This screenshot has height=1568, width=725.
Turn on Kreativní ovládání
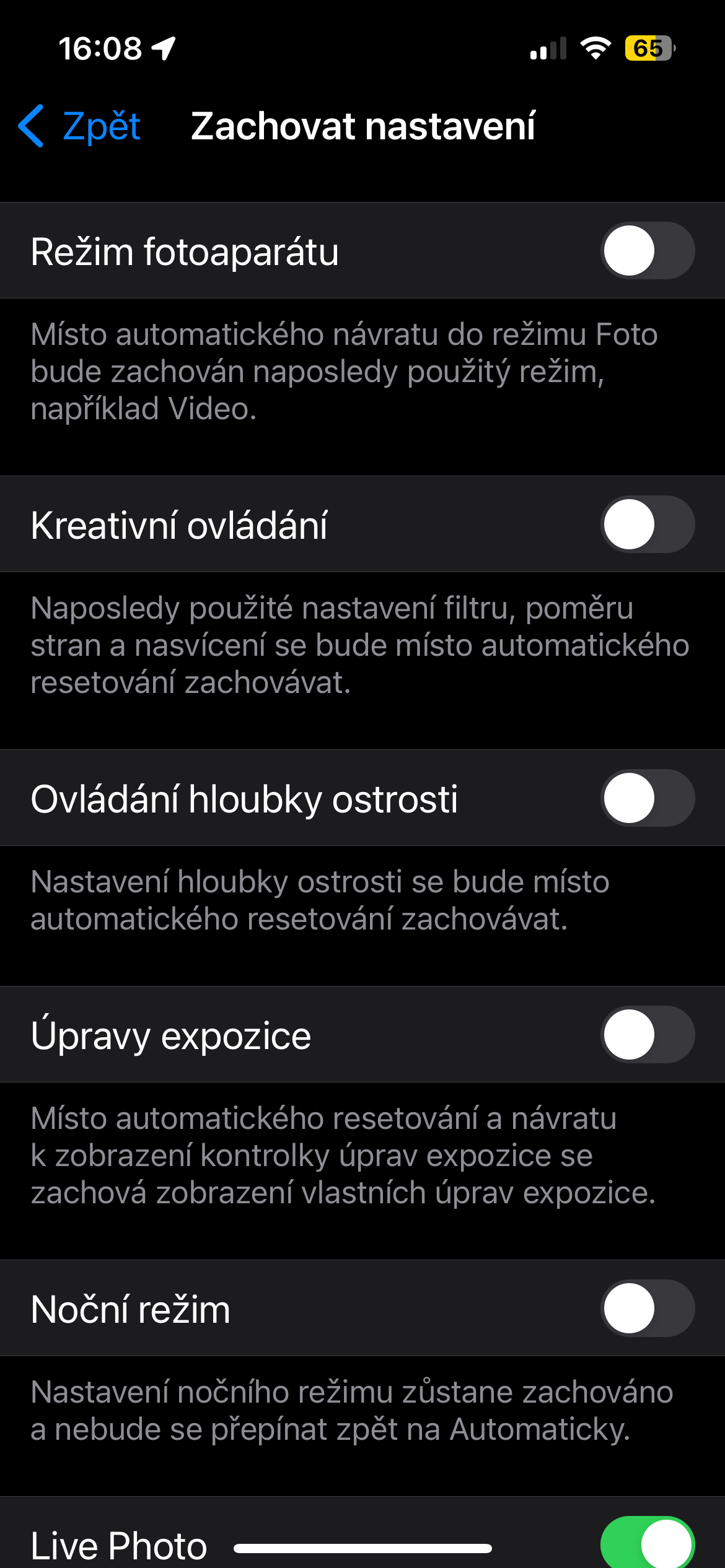[647, 525]
